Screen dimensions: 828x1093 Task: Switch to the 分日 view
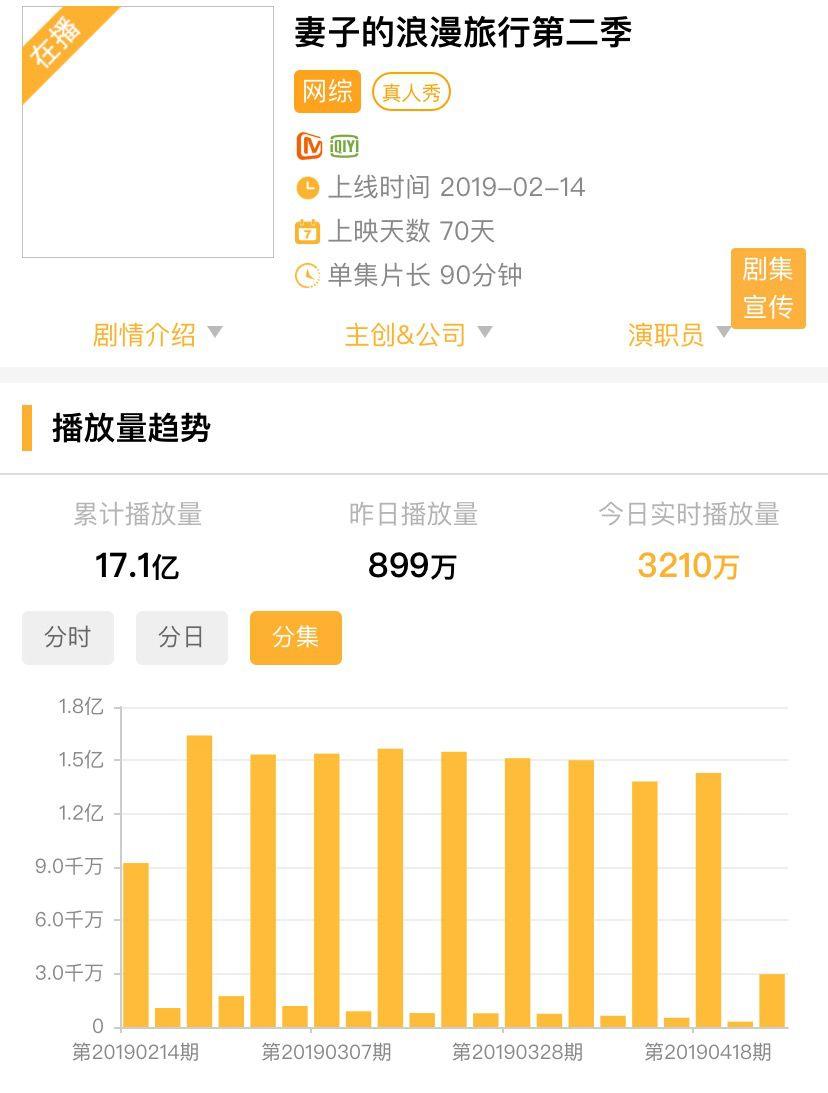pos(181,638)
